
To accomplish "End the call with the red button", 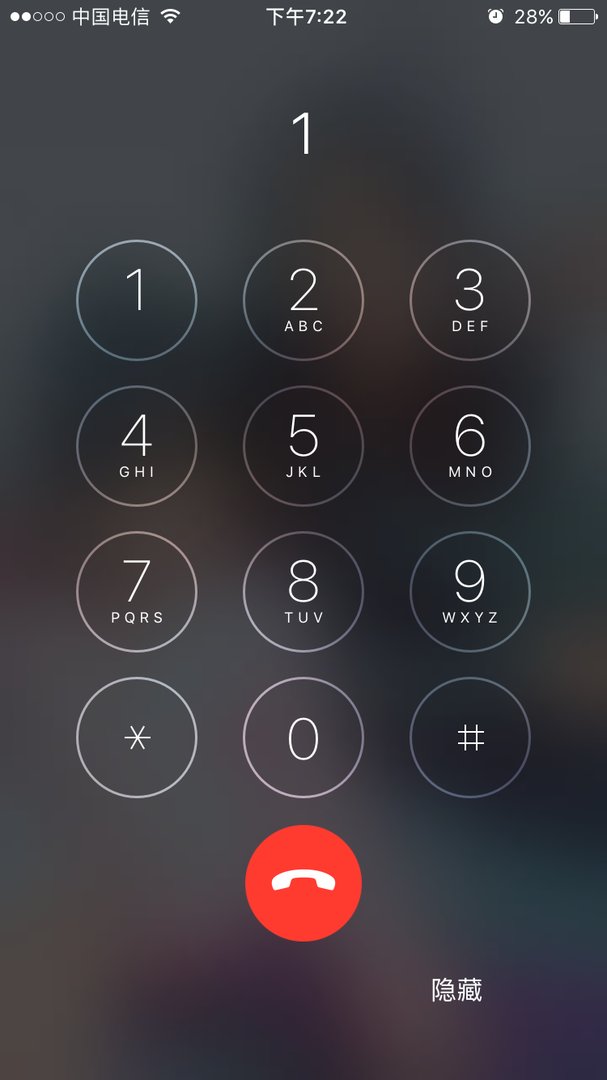I will click(x=303, y=883).
